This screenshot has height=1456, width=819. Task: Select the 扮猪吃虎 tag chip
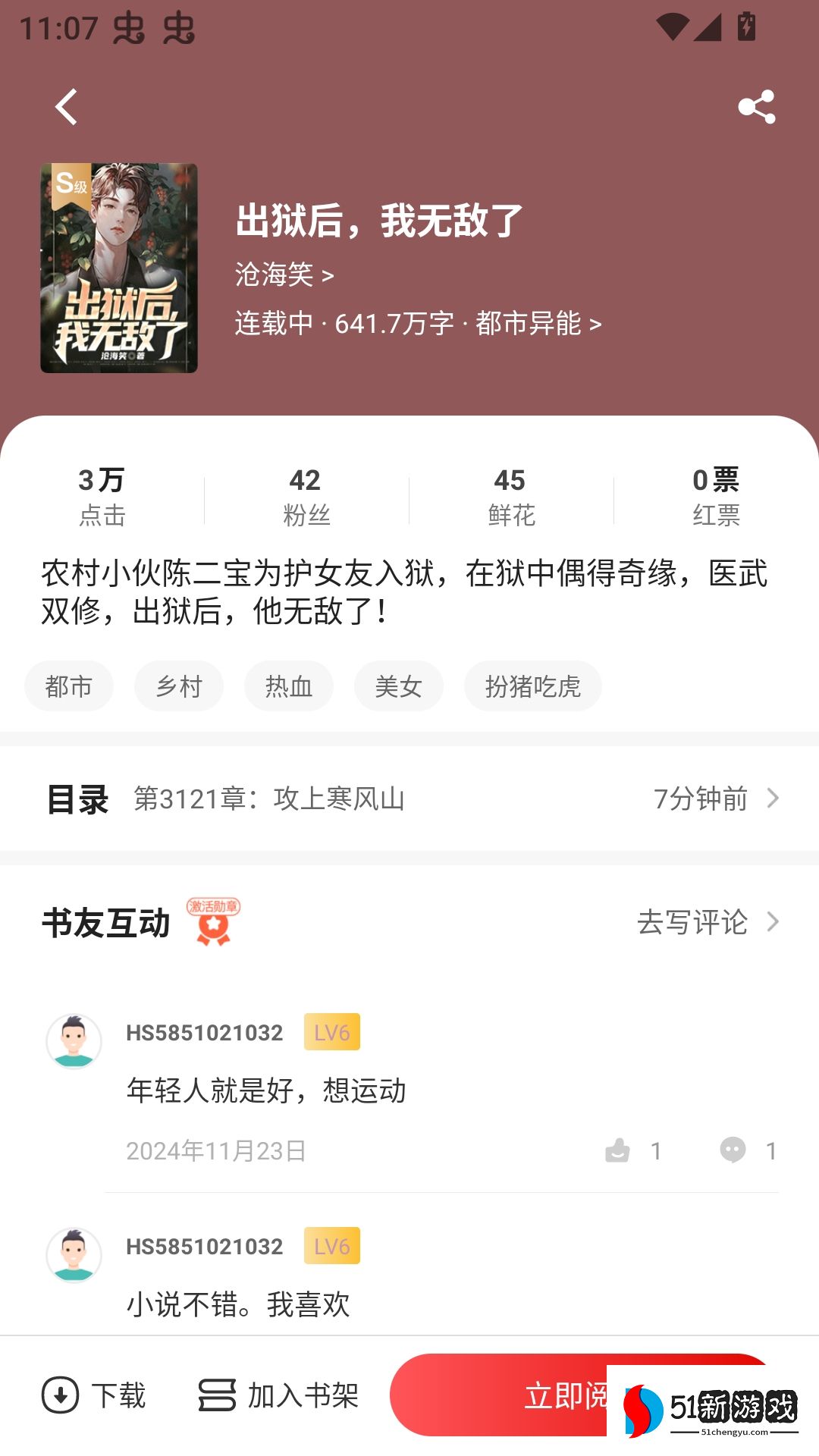[x=533, y=686]
